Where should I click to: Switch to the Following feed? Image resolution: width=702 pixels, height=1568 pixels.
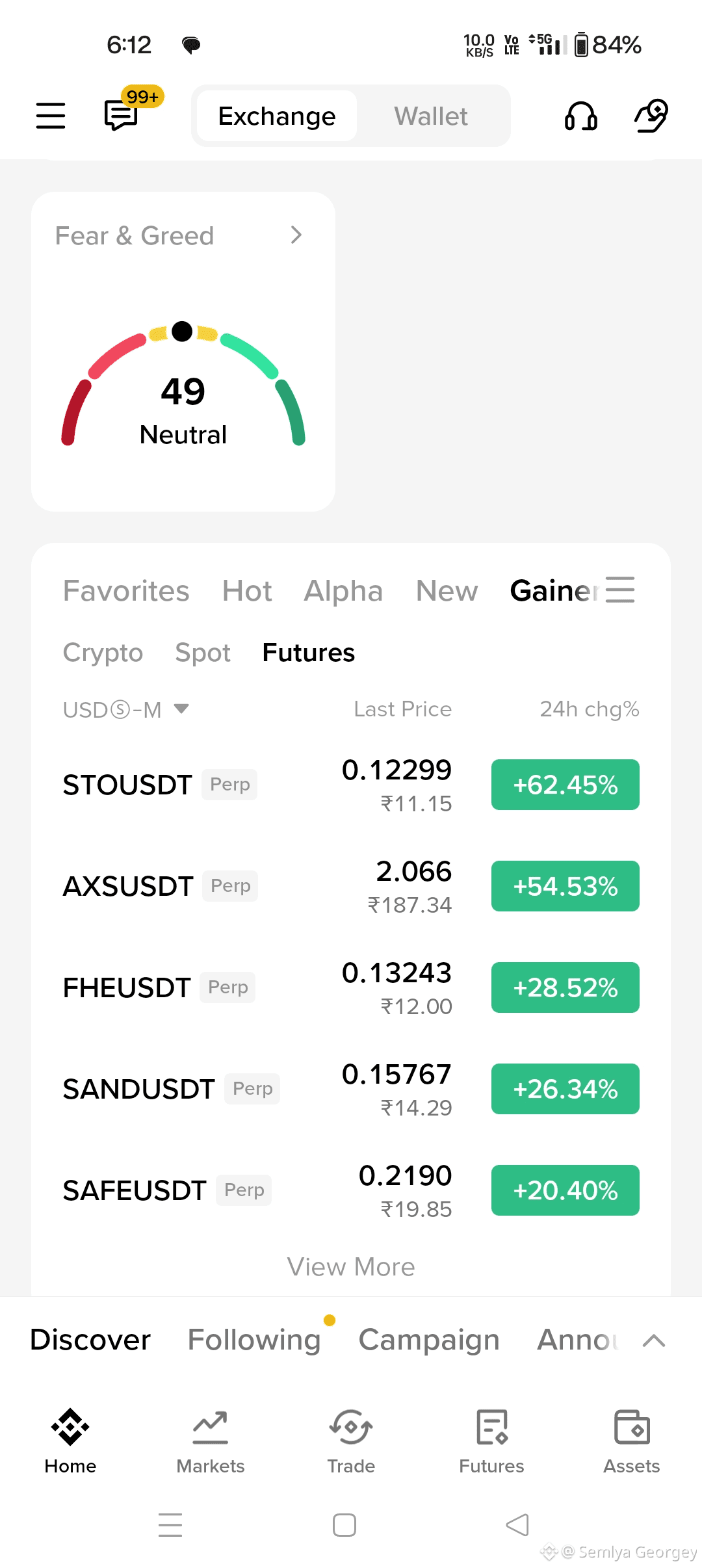(x=254, y=1340)
